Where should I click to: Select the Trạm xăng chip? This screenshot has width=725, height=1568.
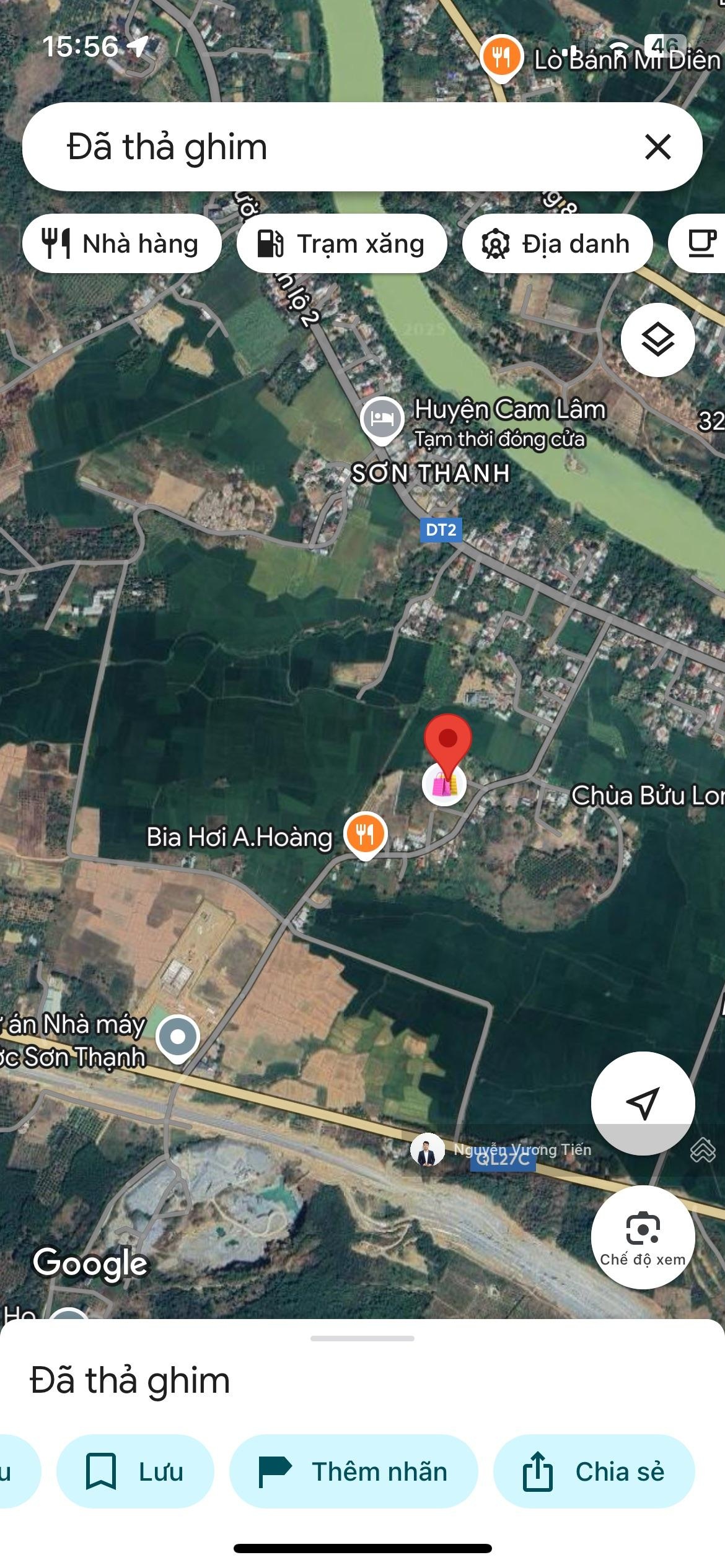pyautogui.click(x=341, y=244)
